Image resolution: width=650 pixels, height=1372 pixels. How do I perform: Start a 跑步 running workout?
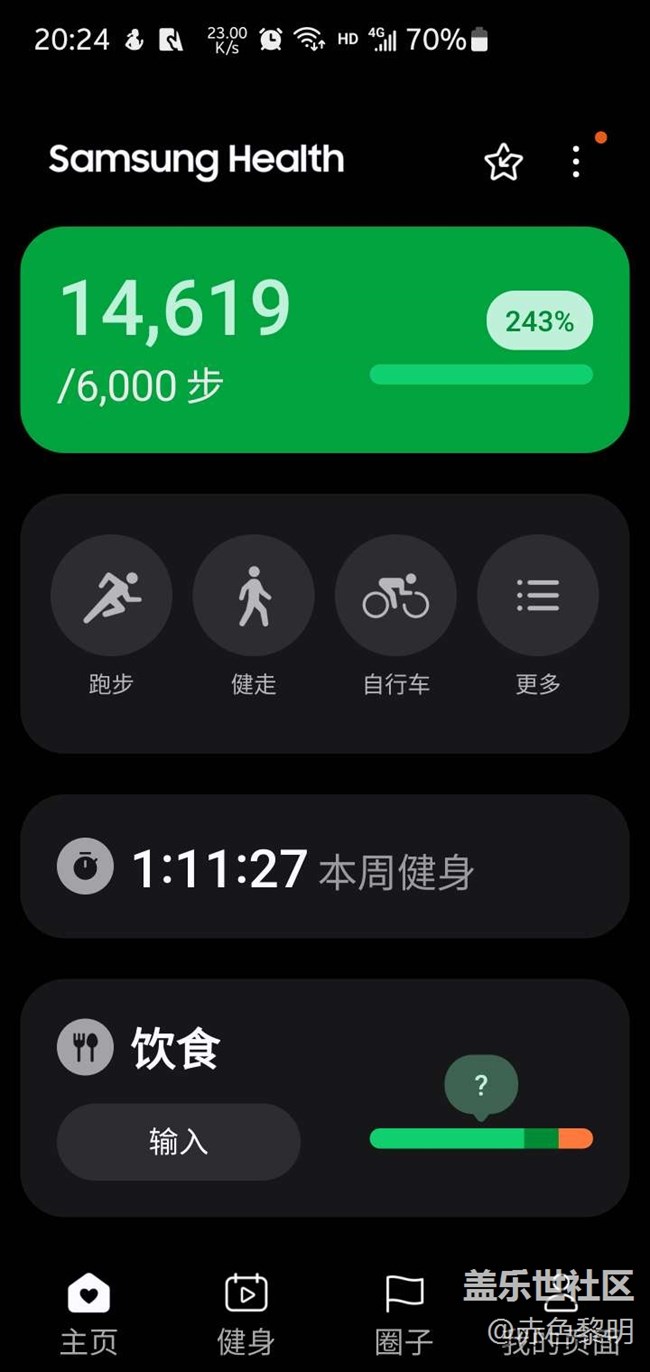tap(111, 596)
